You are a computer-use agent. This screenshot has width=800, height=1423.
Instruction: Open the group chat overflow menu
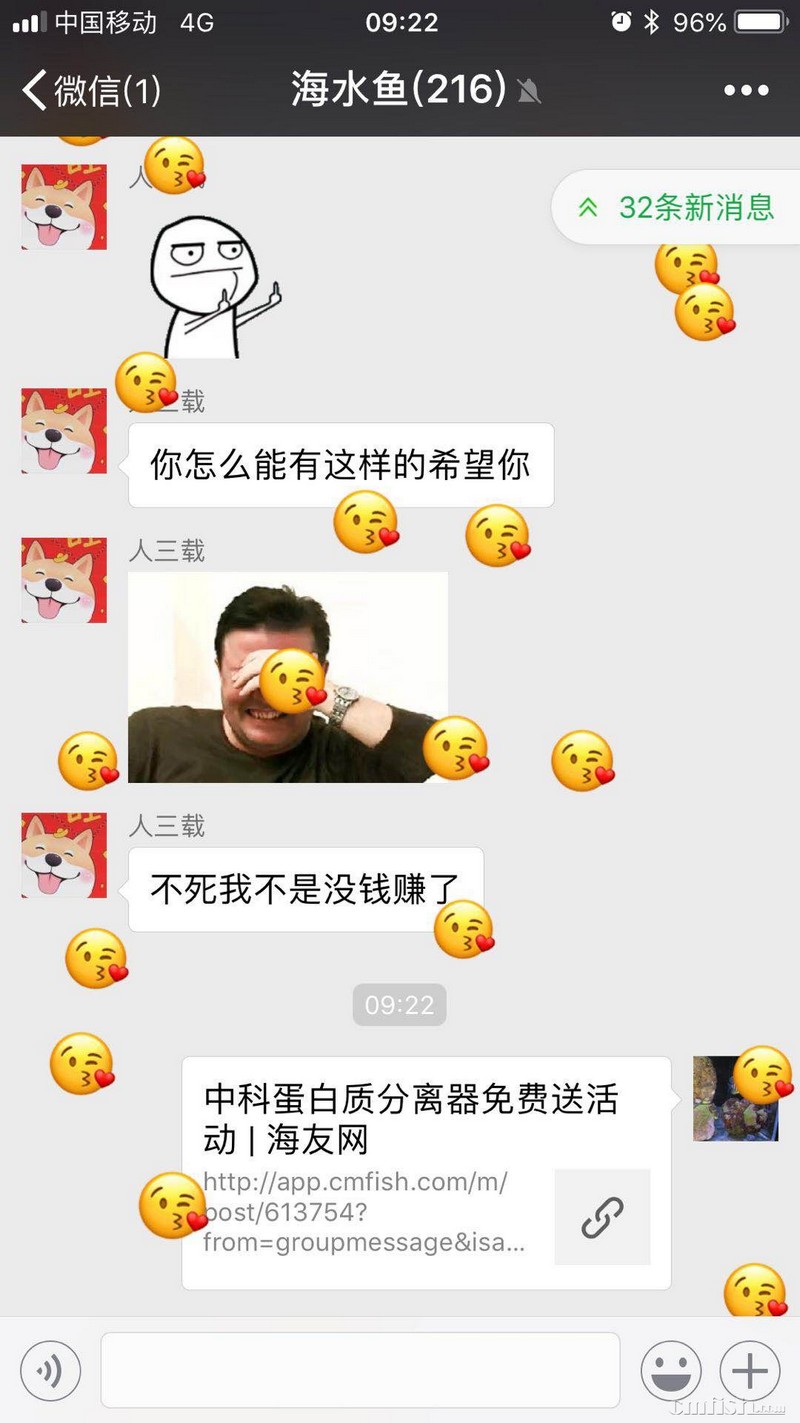click(746, 91)
